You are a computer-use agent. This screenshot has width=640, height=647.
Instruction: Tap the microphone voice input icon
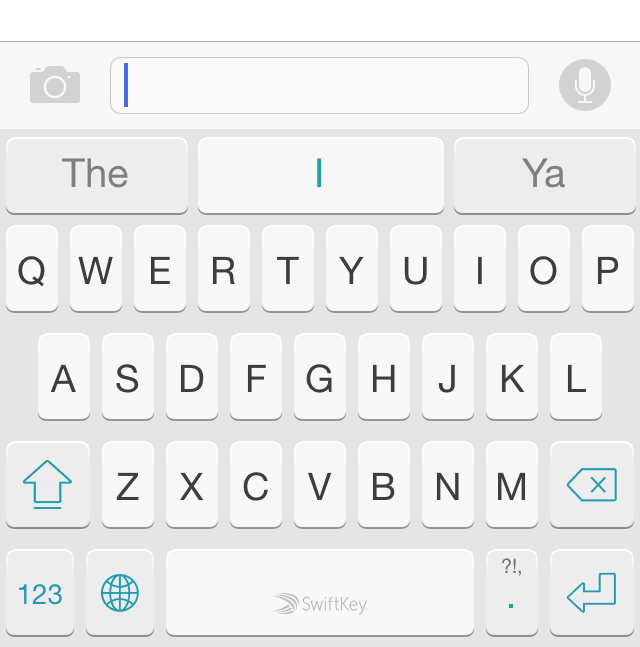(x=585, y=85)
